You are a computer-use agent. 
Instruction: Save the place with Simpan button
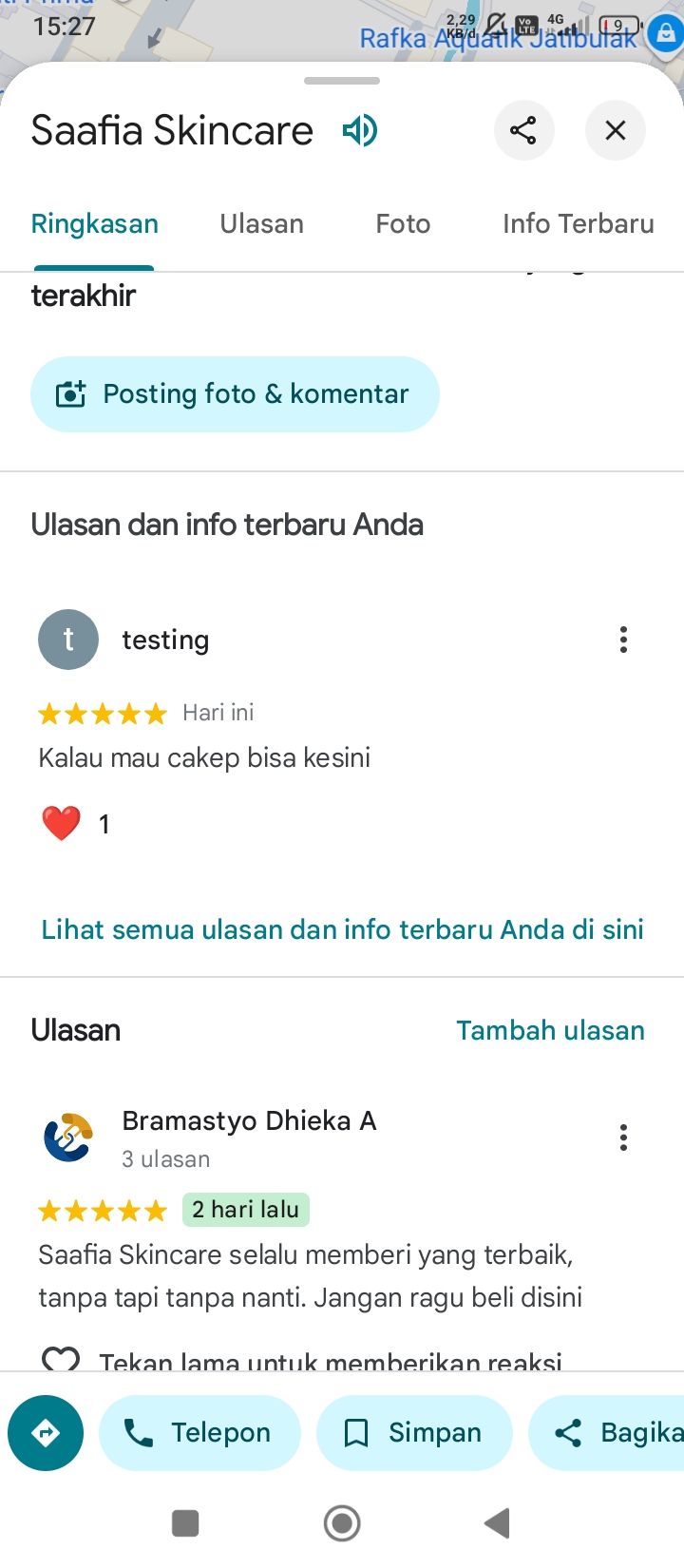(414, 1433)
